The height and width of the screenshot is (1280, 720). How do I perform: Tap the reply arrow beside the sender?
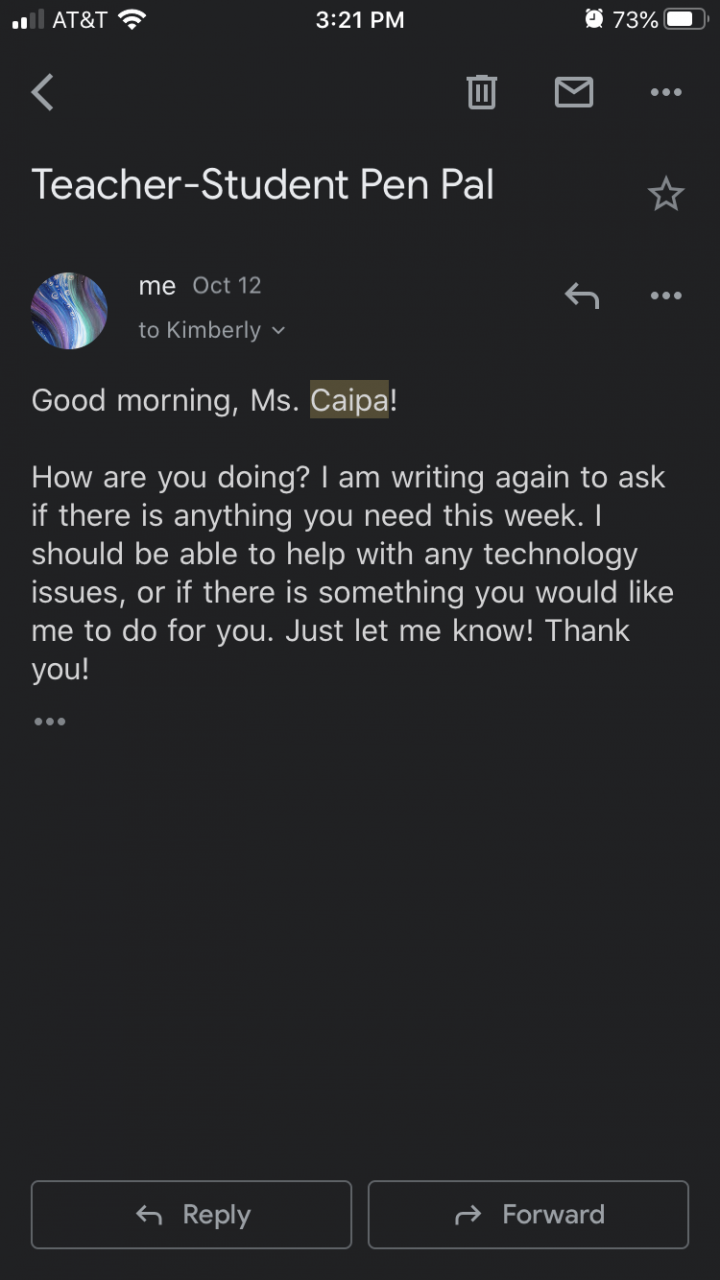[x=582, y=295]
